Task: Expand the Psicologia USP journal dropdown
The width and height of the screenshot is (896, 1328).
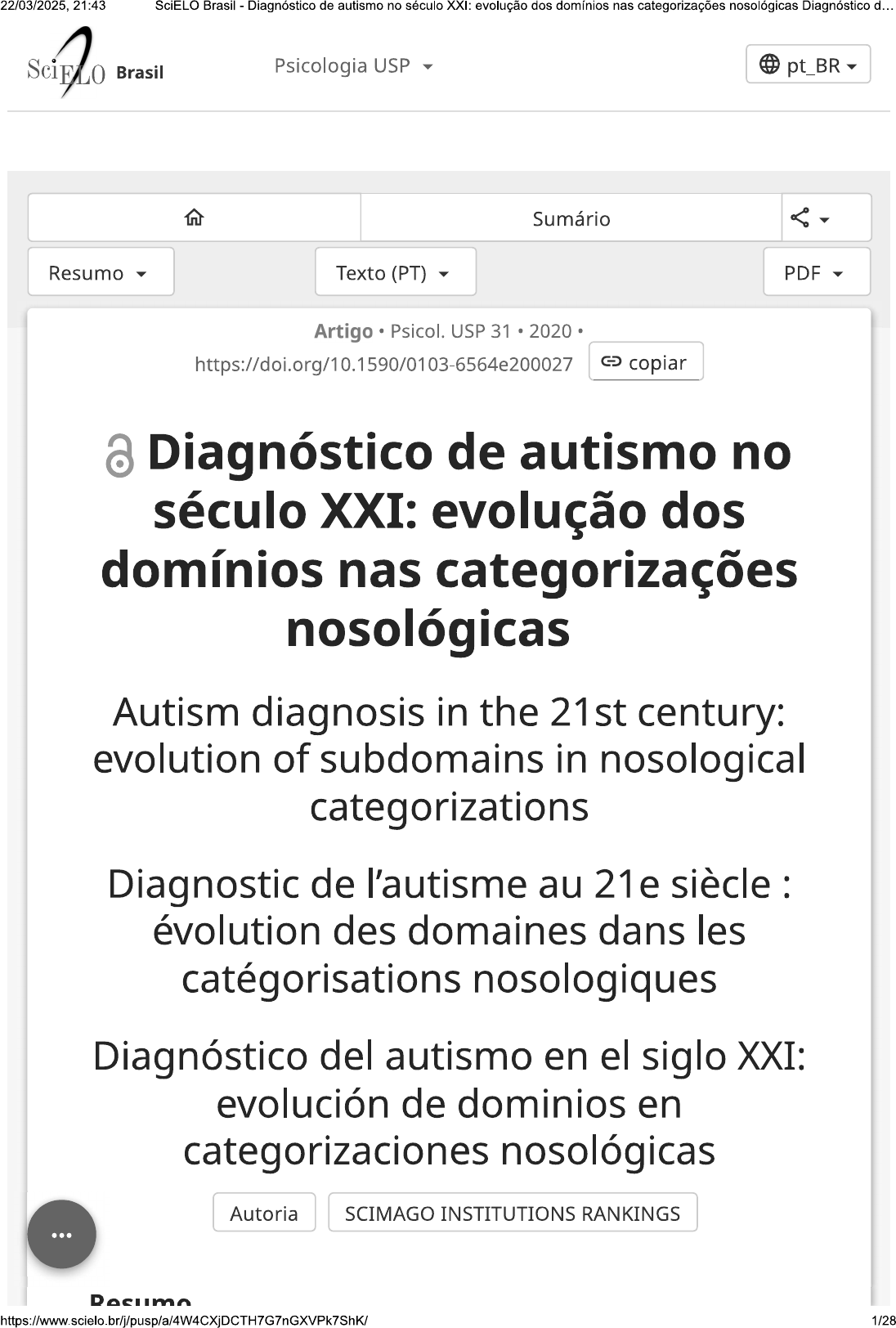Action: point(353,65)
